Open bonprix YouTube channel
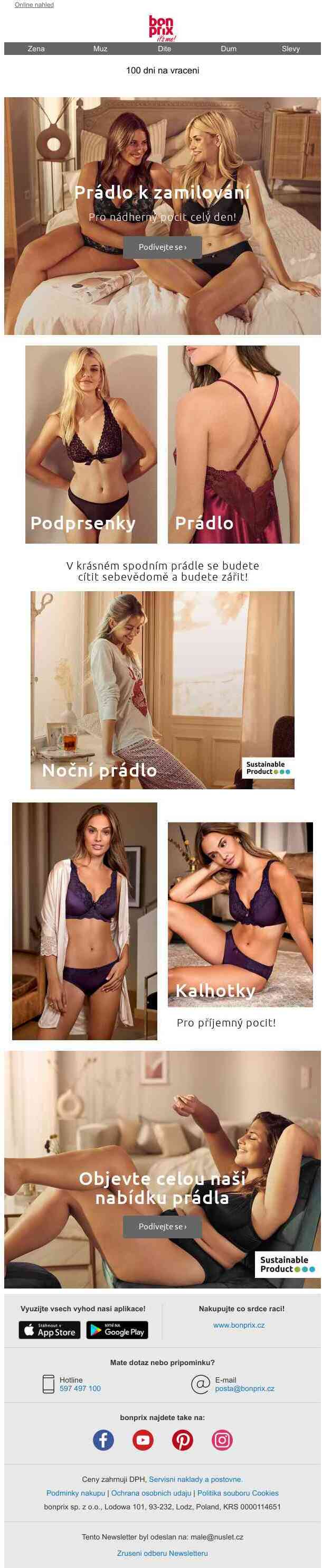322x1568 pixels. [x=143, y=1440]
